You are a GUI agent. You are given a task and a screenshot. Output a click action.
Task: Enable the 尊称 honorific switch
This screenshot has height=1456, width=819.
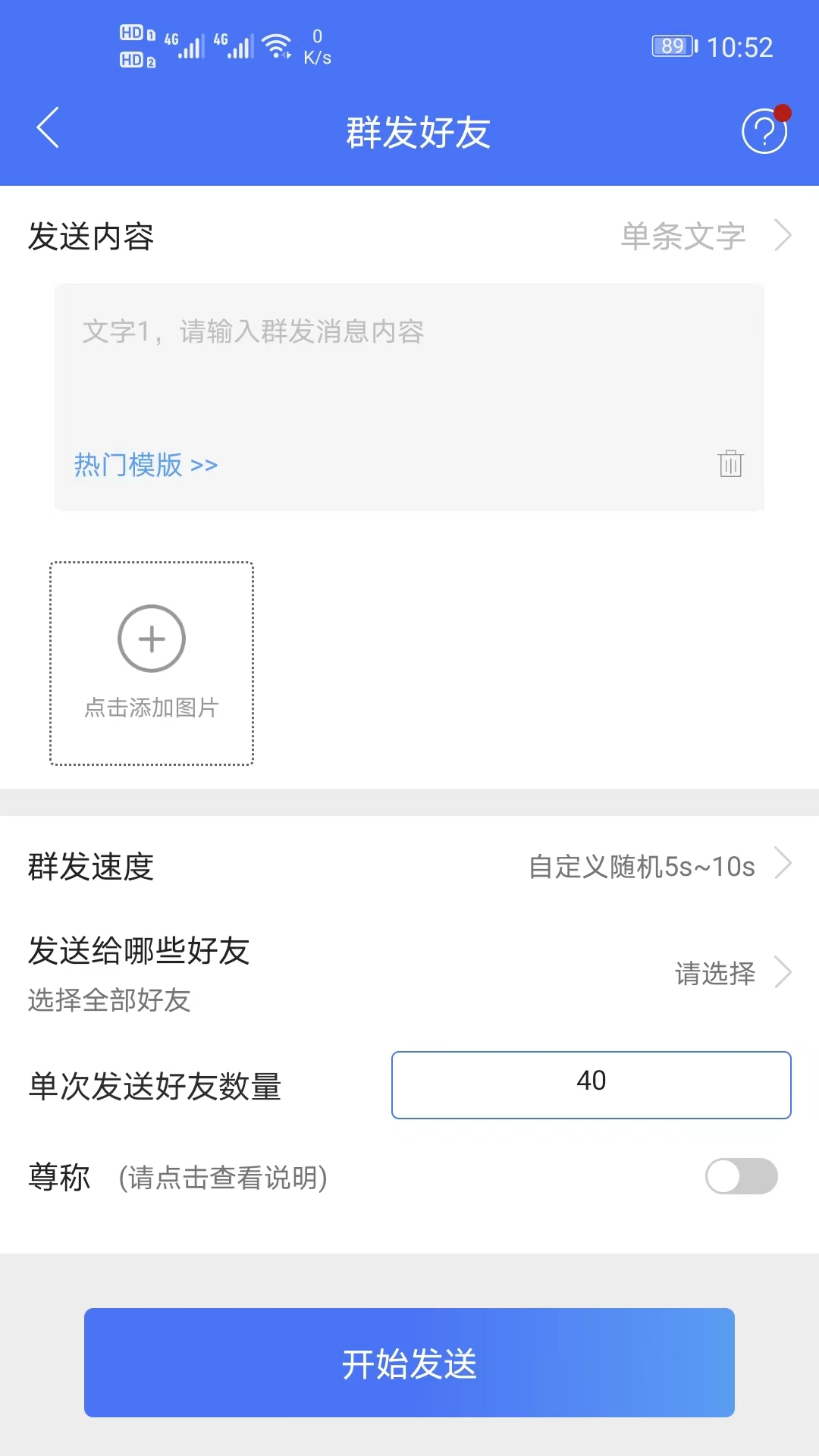tap(740, 1176)
